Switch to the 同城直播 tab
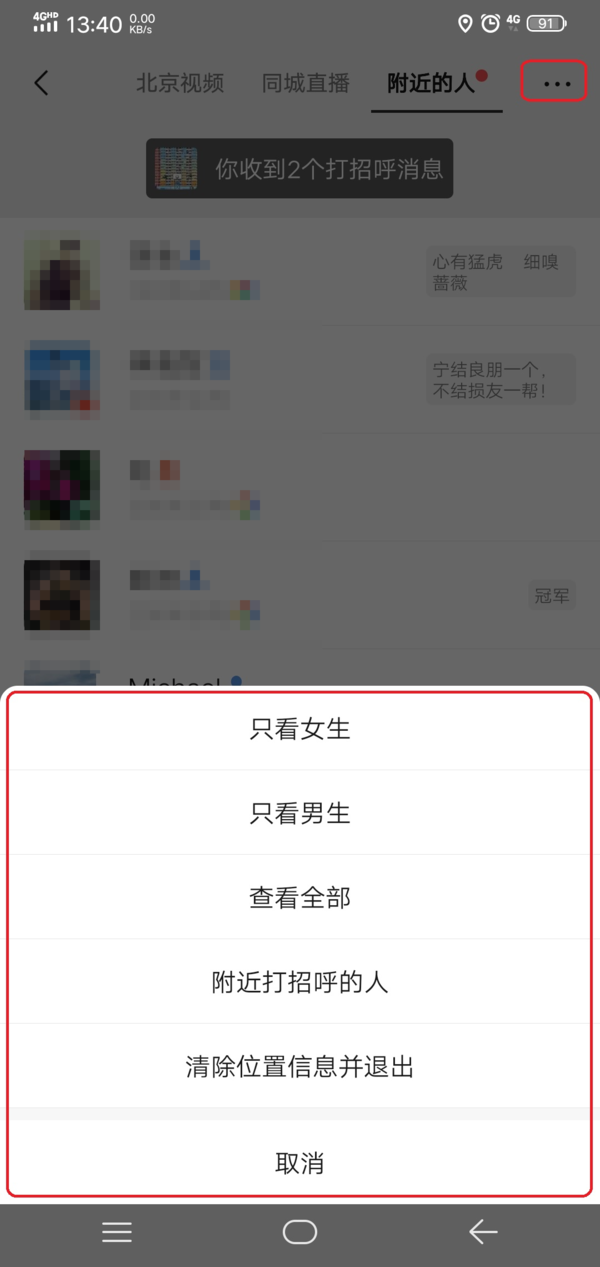600x1267 pixels. tap(306, 84)
